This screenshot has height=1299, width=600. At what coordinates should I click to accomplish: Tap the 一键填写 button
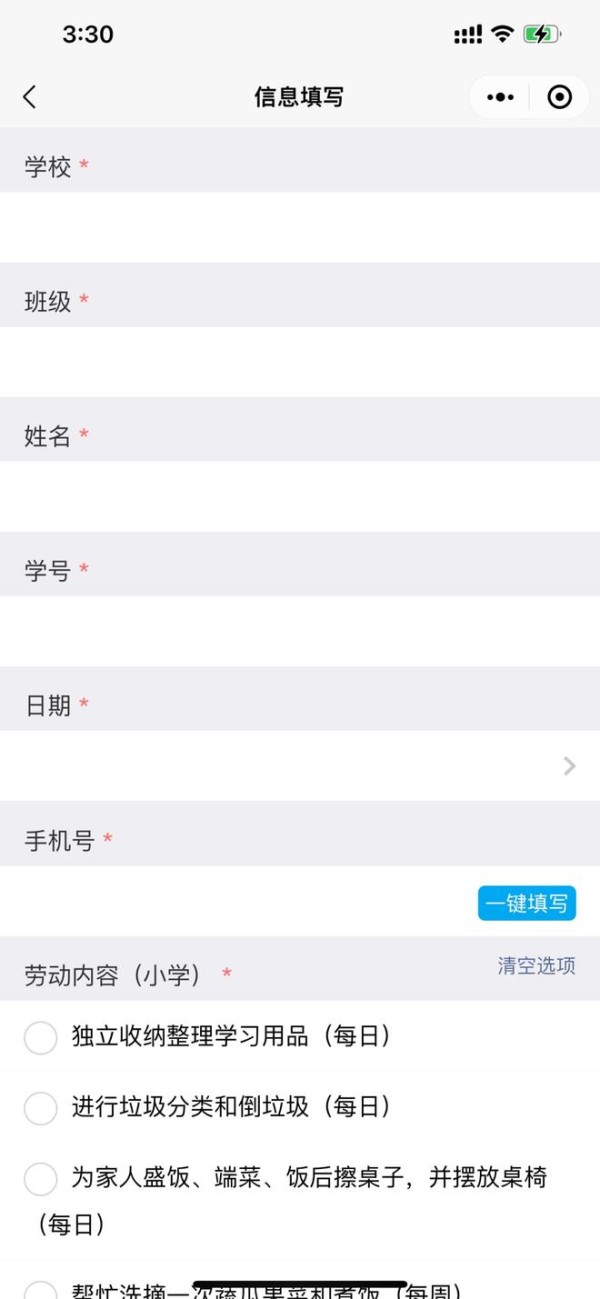527,903
